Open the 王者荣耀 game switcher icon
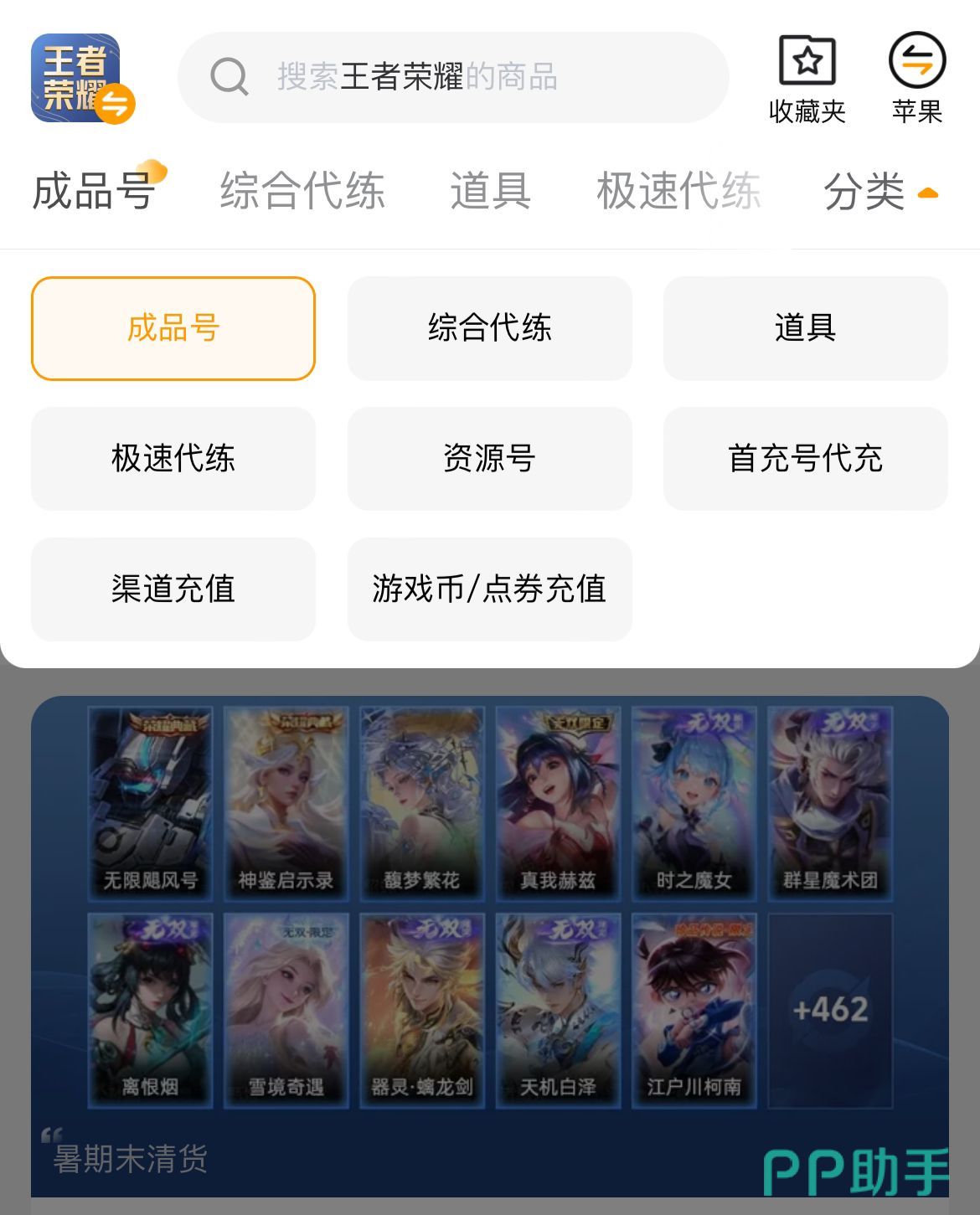This screenshot has height=1215, width=980. [x=81, y=78]
